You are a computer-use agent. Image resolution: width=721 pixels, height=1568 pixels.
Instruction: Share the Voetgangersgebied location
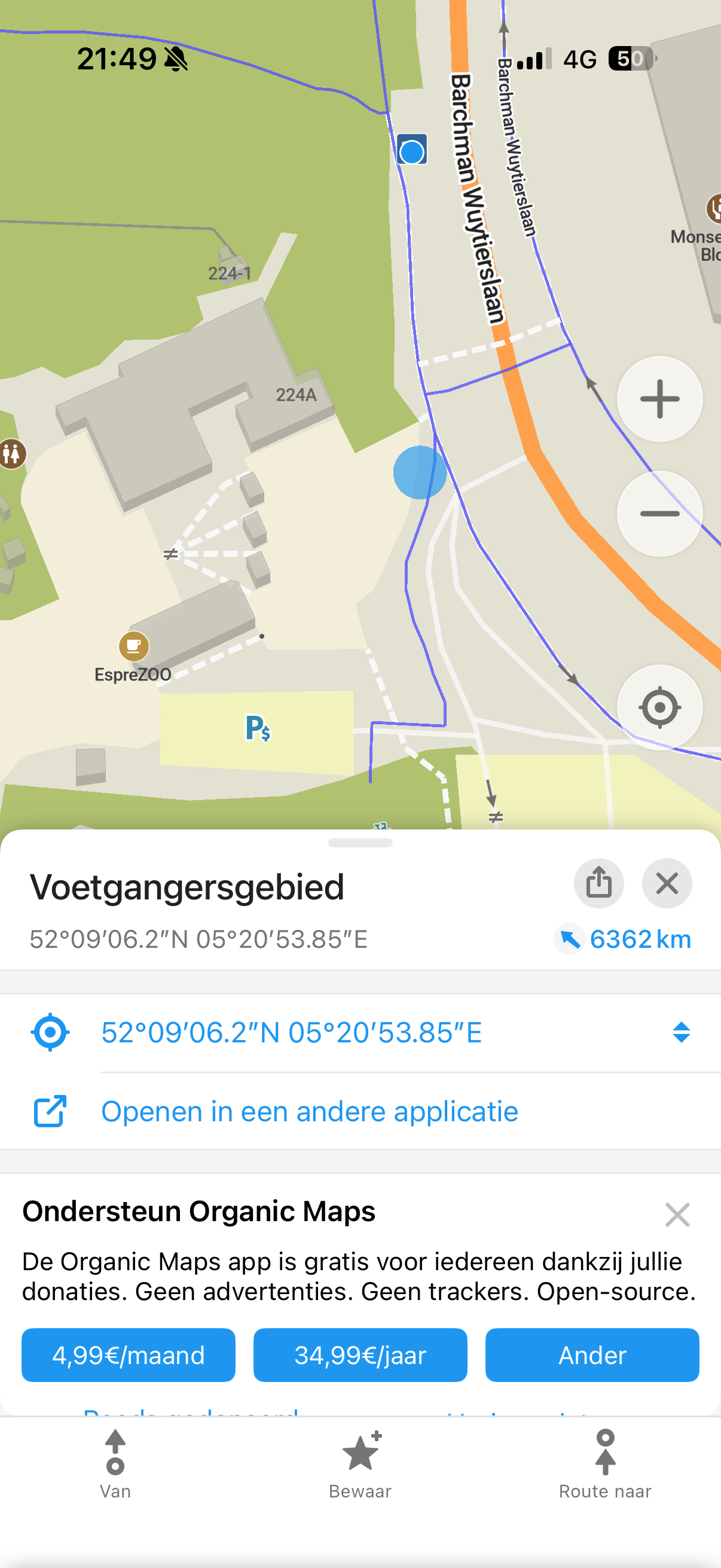pyautogui.click(x=598, y=883)
